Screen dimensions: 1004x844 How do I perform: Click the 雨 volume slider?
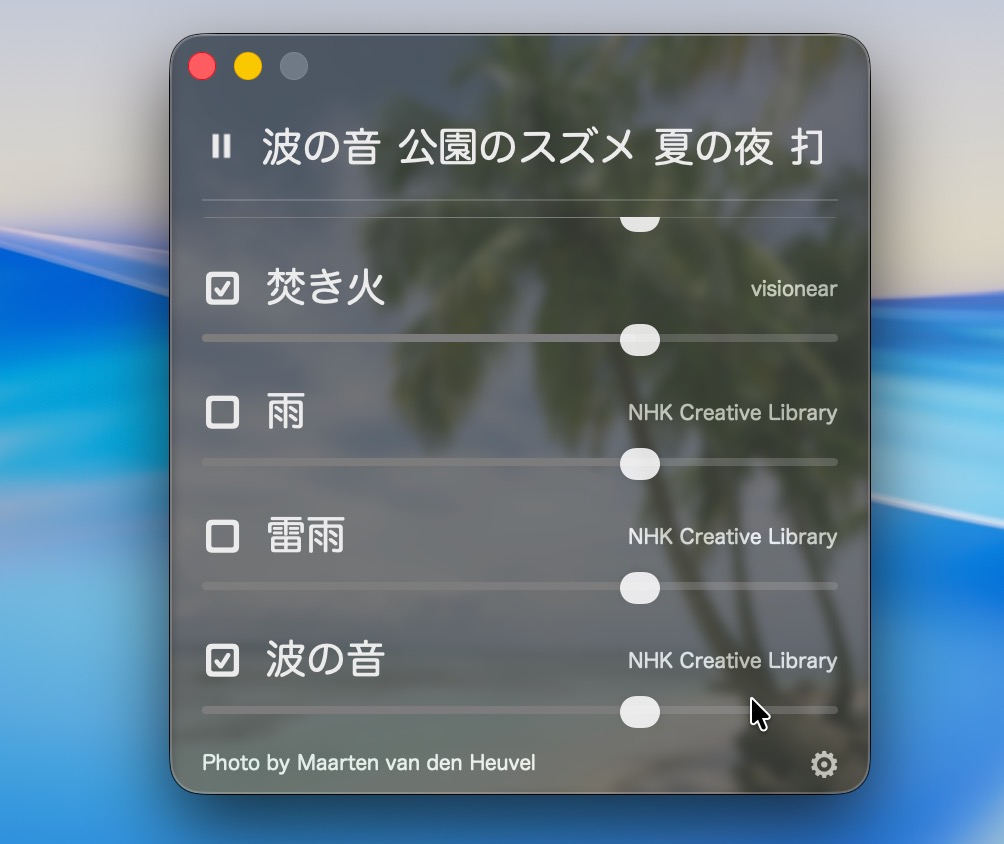point(640,463)
